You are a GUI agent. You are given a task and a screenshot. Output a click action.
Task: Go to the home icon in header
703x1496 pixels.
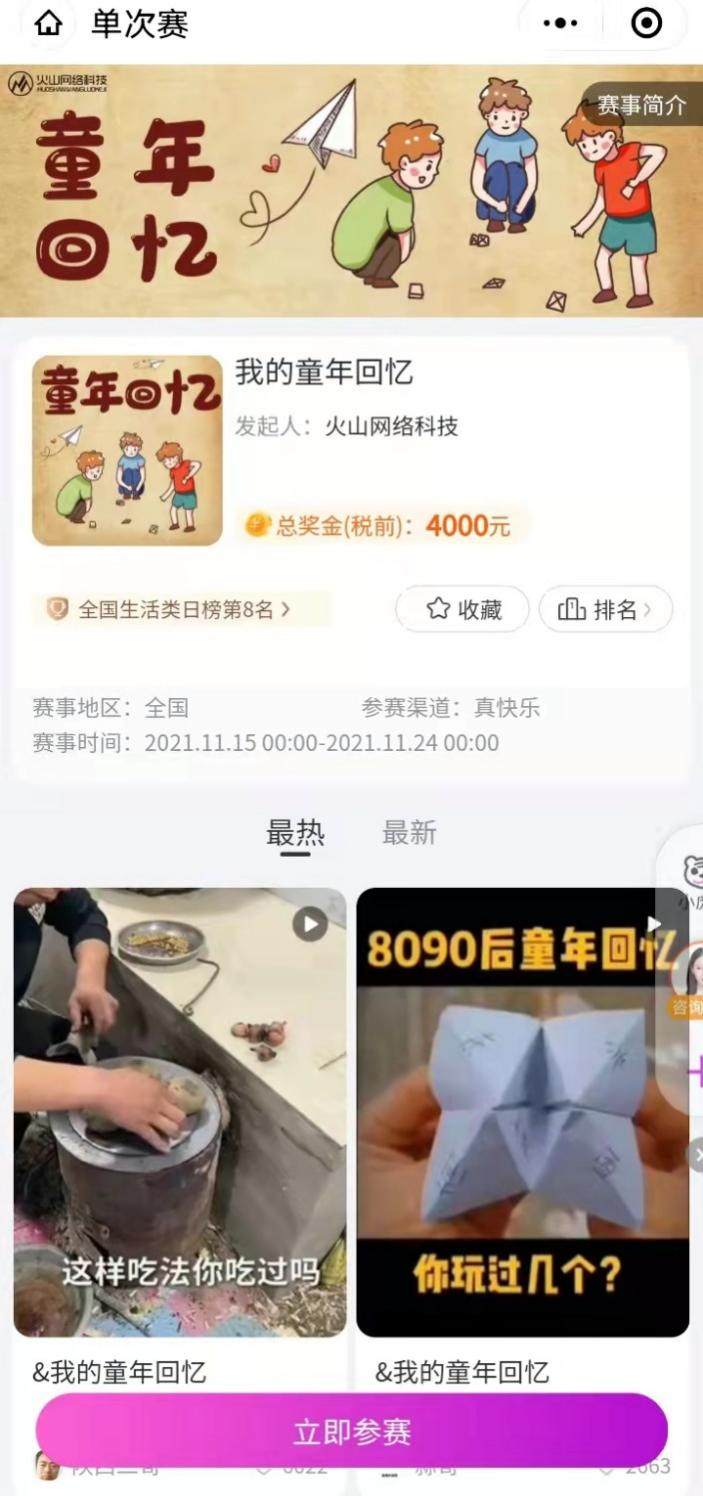[47, 24]
